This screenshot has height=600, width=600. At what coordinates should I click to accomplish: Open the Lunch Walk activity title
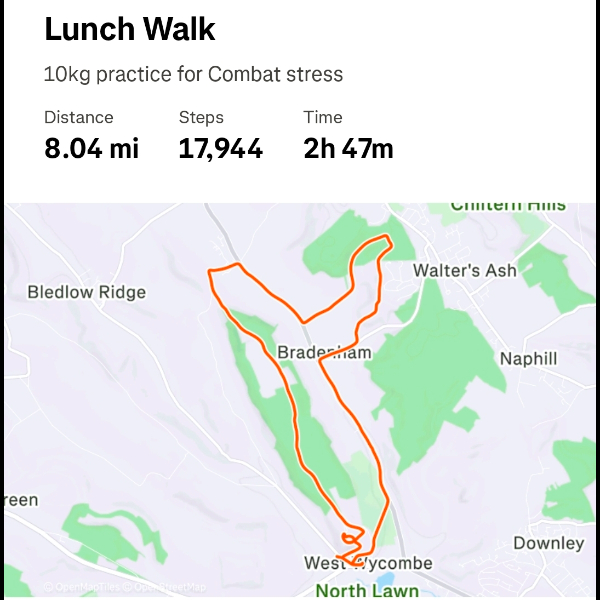click(130, 29)
